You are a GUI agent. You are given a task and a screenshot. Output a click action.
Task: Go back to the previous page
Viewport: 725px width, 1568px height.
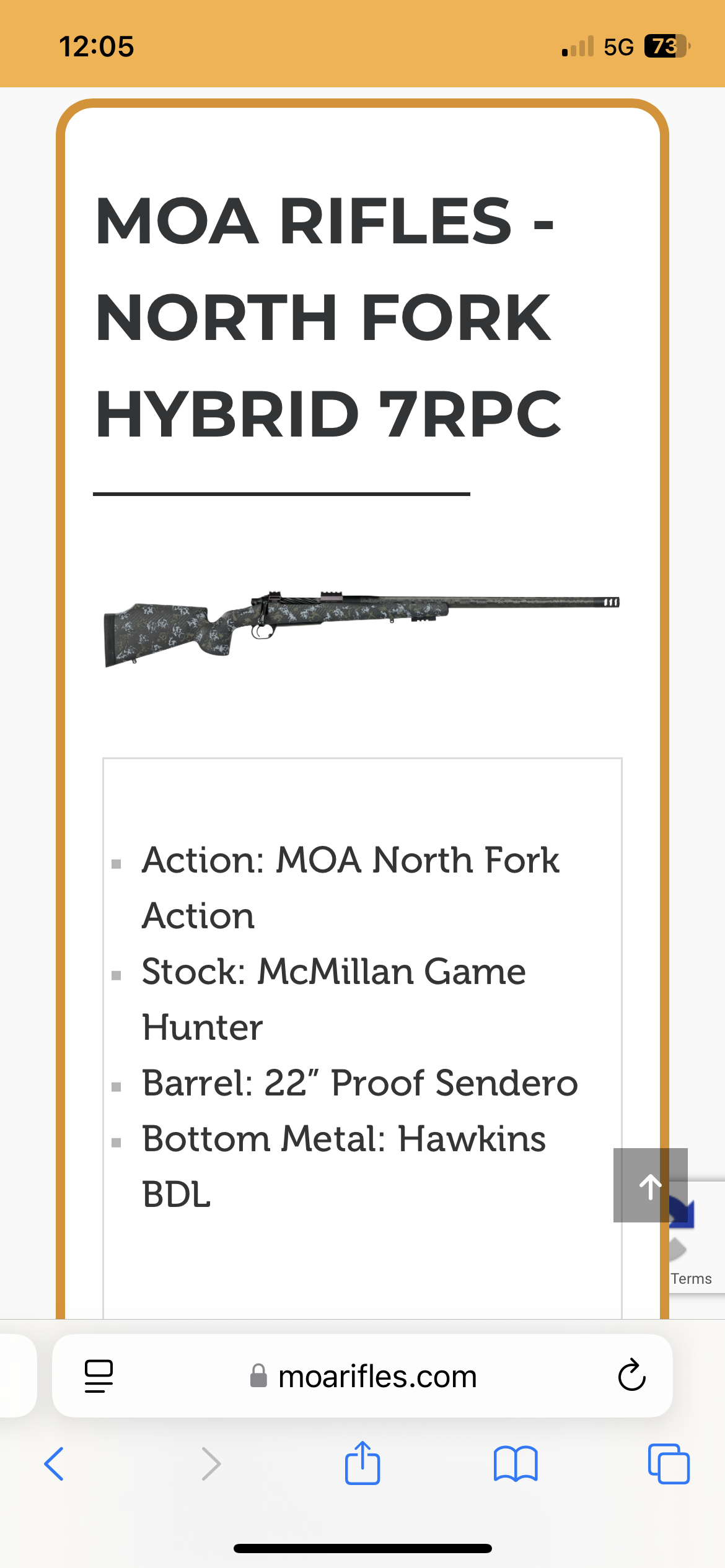(x=55, y=1464)
